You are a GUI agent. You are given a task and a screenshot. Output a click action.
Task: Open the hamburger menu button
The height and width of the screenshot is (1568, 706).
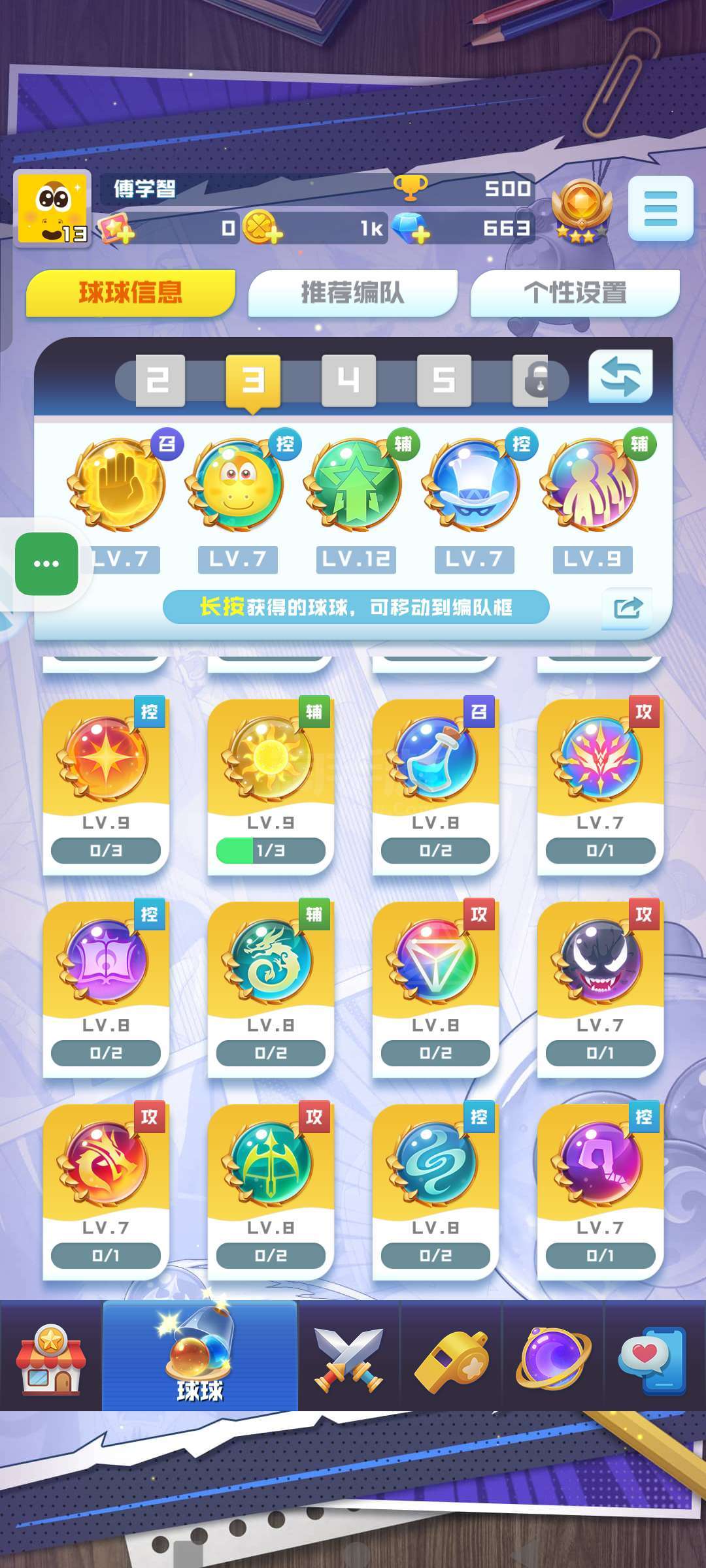click(660, 208)
